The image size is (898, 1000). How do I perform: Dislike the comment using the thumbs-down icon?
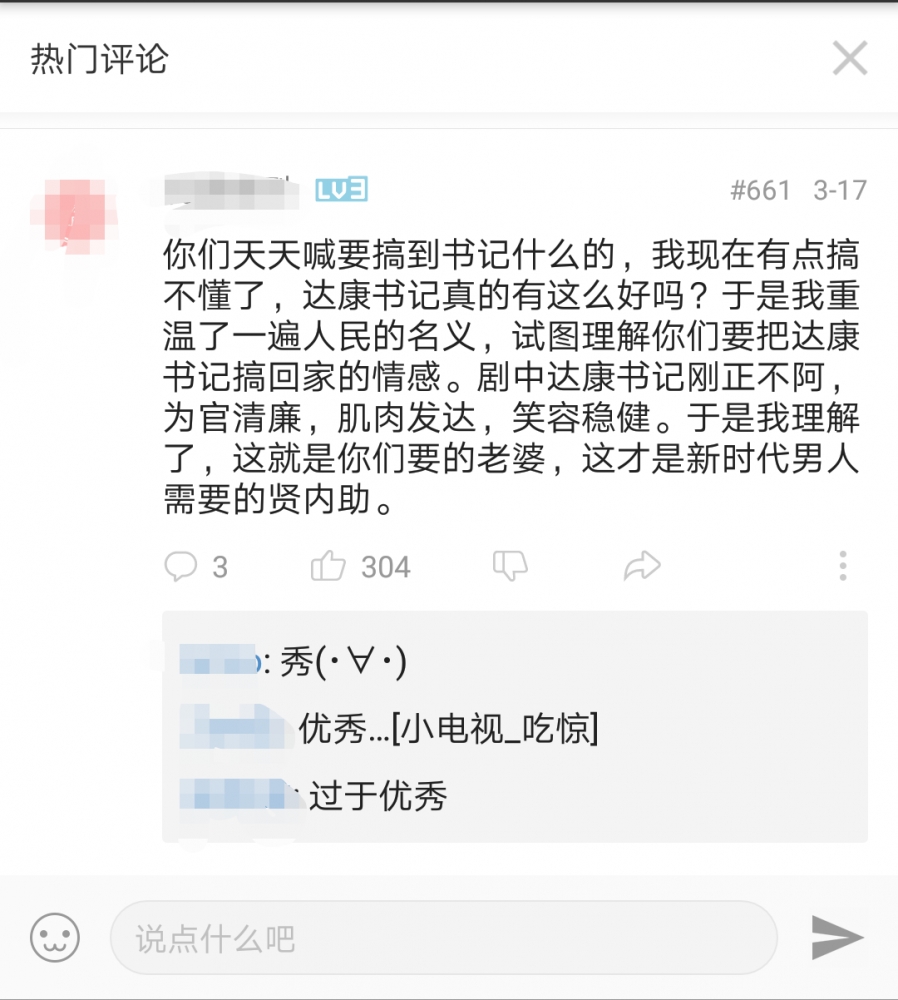point(510,566)
